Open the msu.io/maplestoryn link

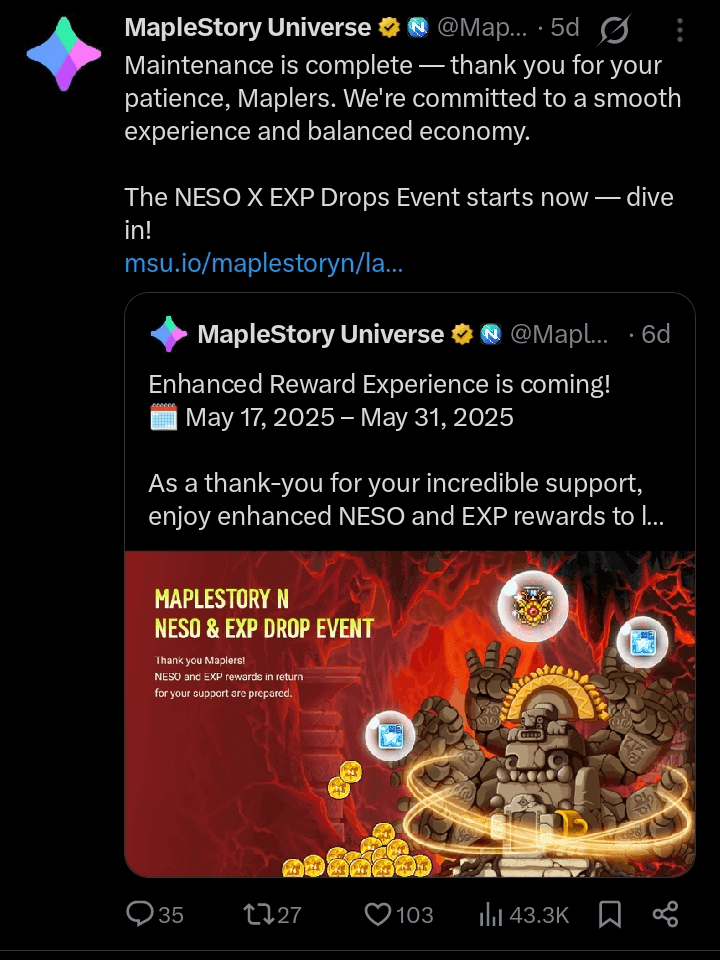(264, 264)
